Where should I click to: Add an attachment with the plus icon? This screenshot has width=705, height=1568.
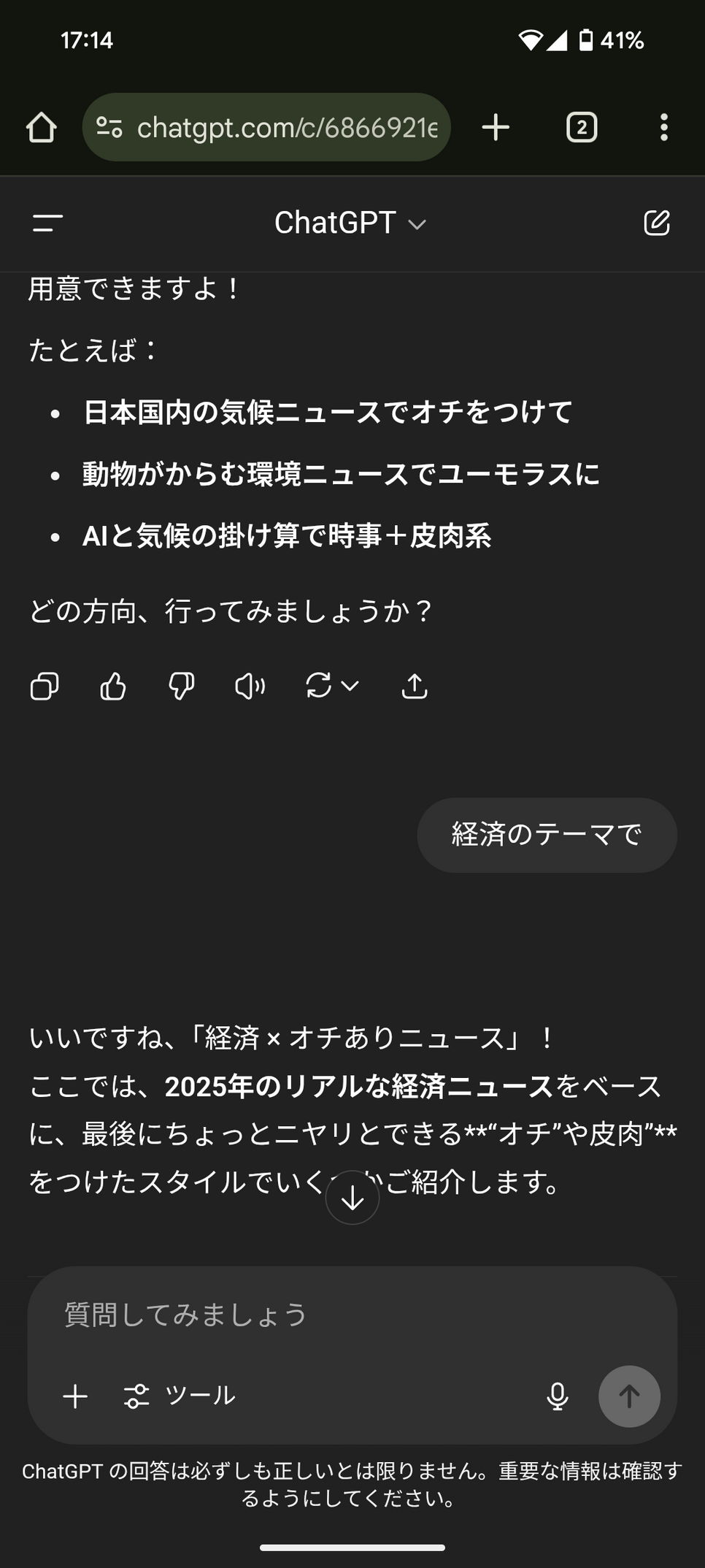tap(75, 1396)
